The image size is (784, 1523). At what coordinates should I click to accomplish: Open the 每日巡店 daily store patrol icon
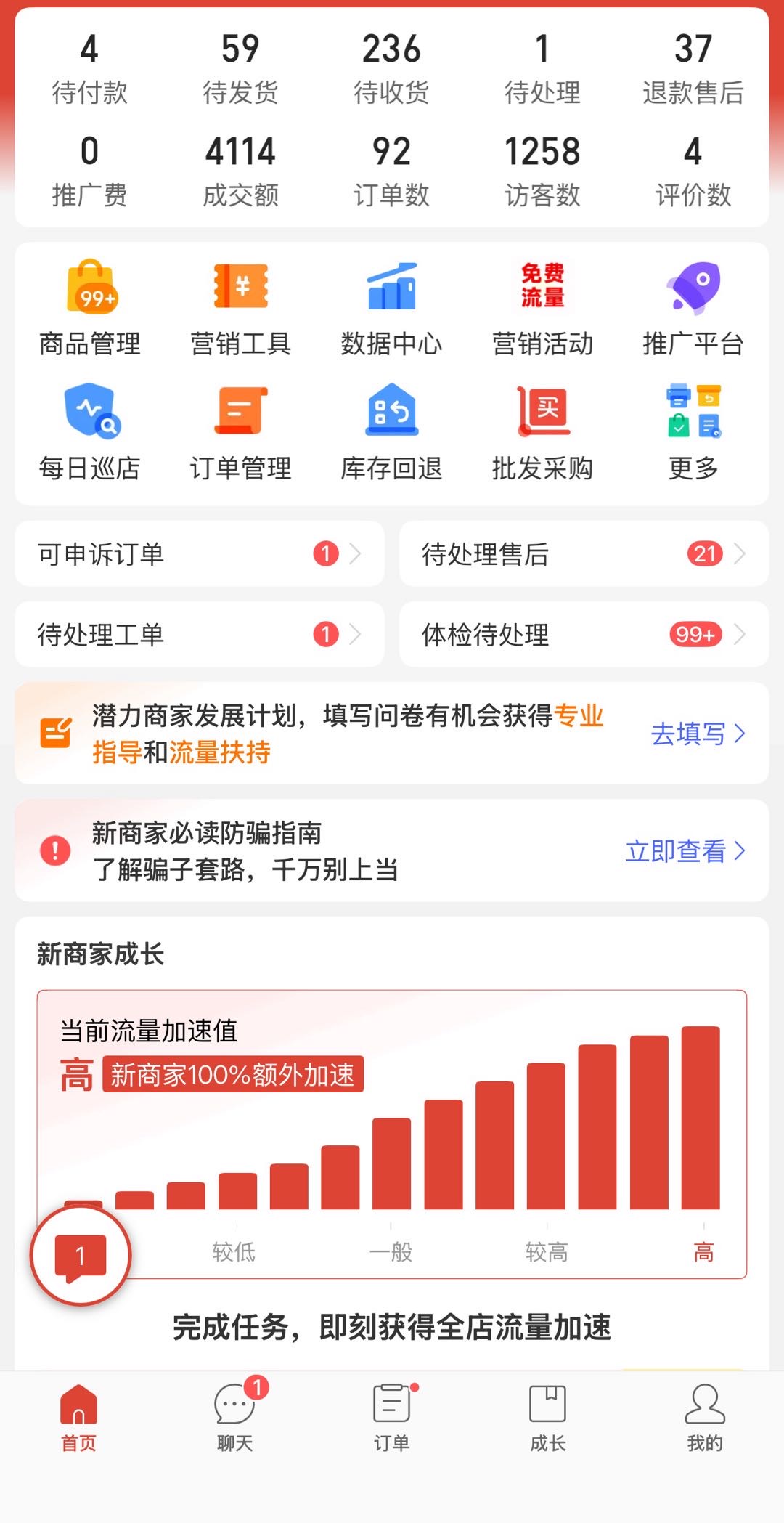(x=89, y=429)
